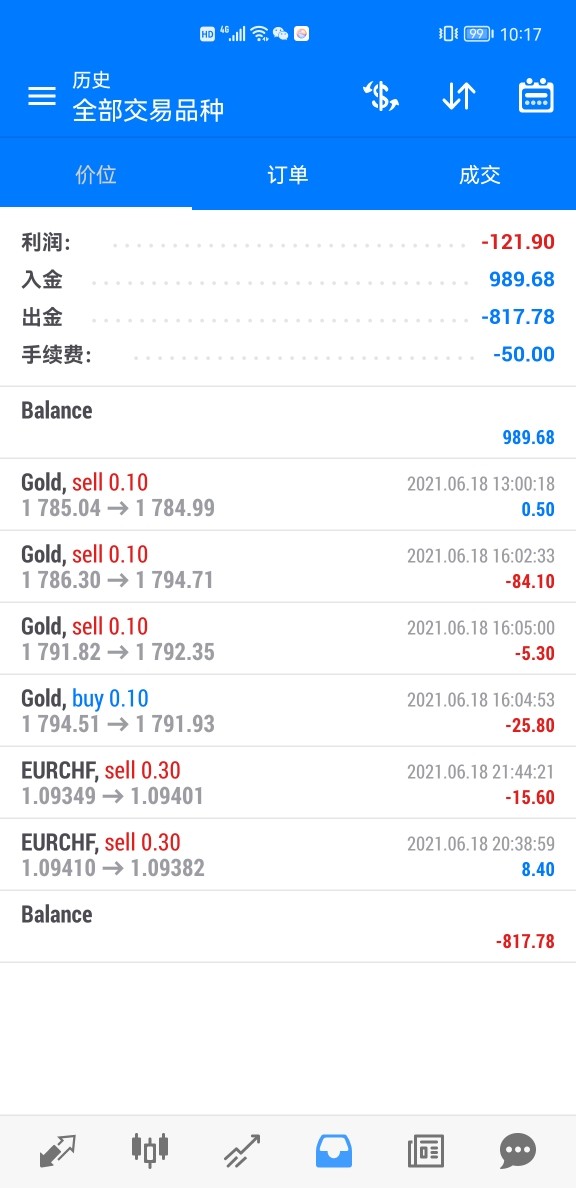The image size is (576, 1188).
Task: Select the Balance row showing 989.68
Action: pyautogui.click(x=288, y=423)
